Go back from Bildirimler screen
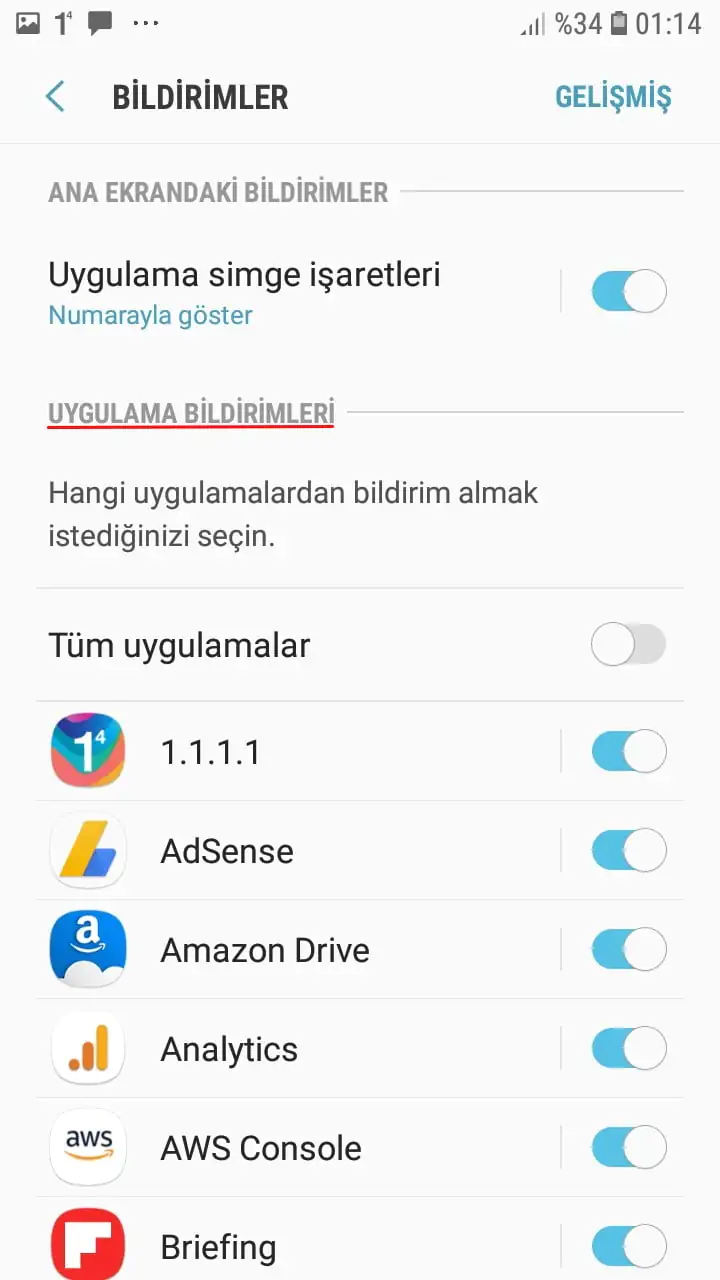The image size is (720, 1280). pos(55,97)
